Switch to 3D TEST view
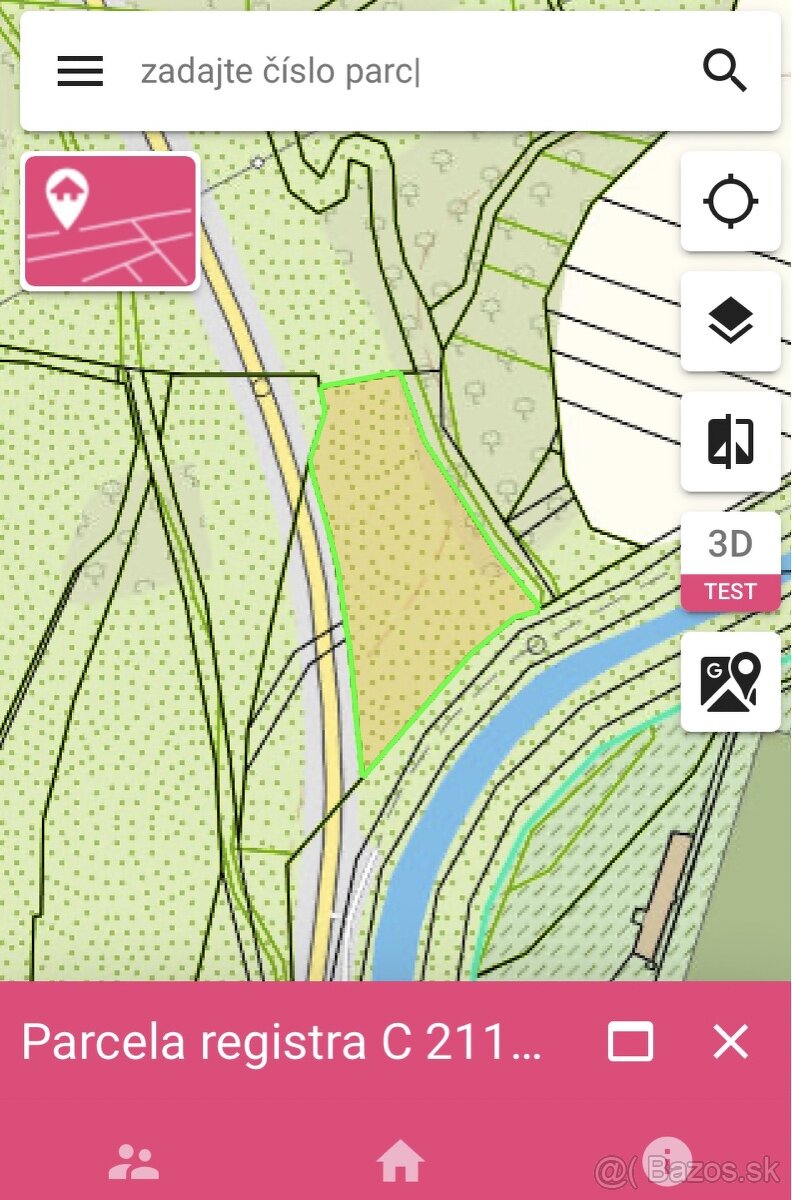Viewport: 792px width, 1200px height. (x=730, y=562)
